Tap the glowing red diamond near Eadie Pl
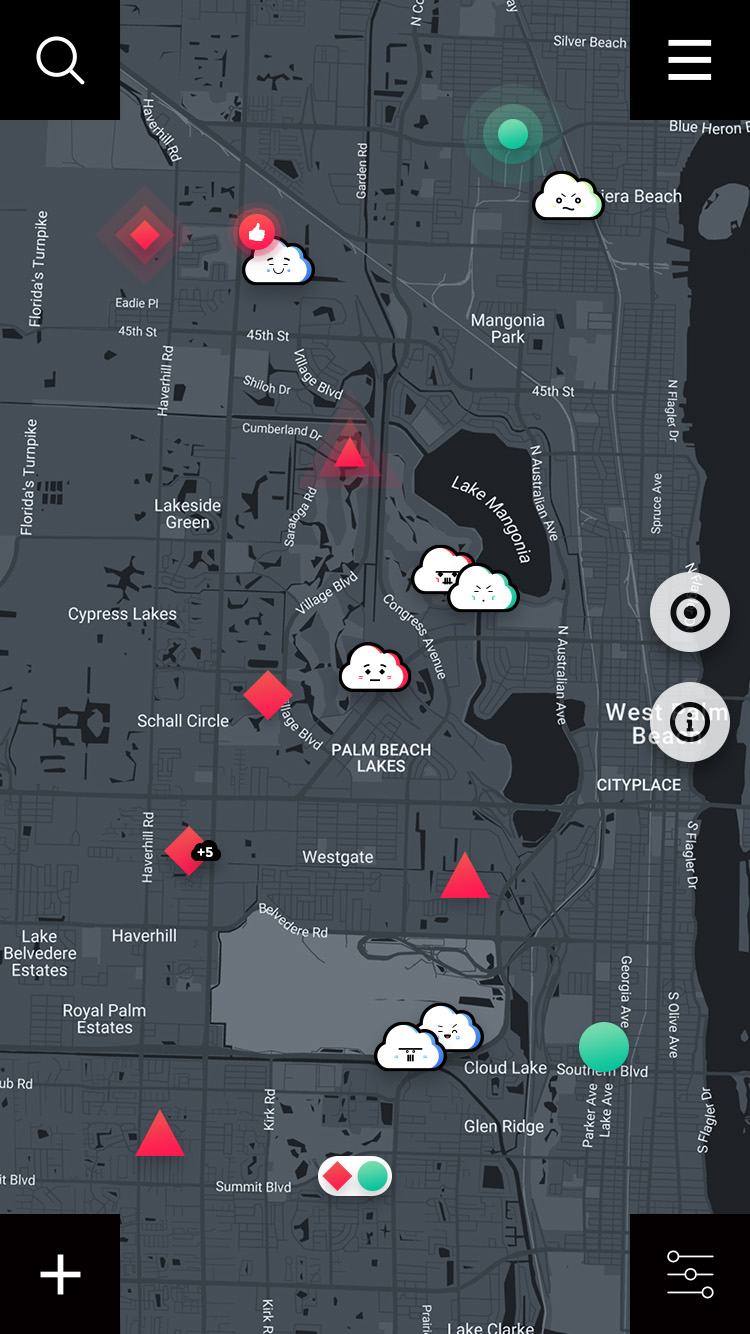Screen dimensions: 750x1334 [x=145, y=236]
